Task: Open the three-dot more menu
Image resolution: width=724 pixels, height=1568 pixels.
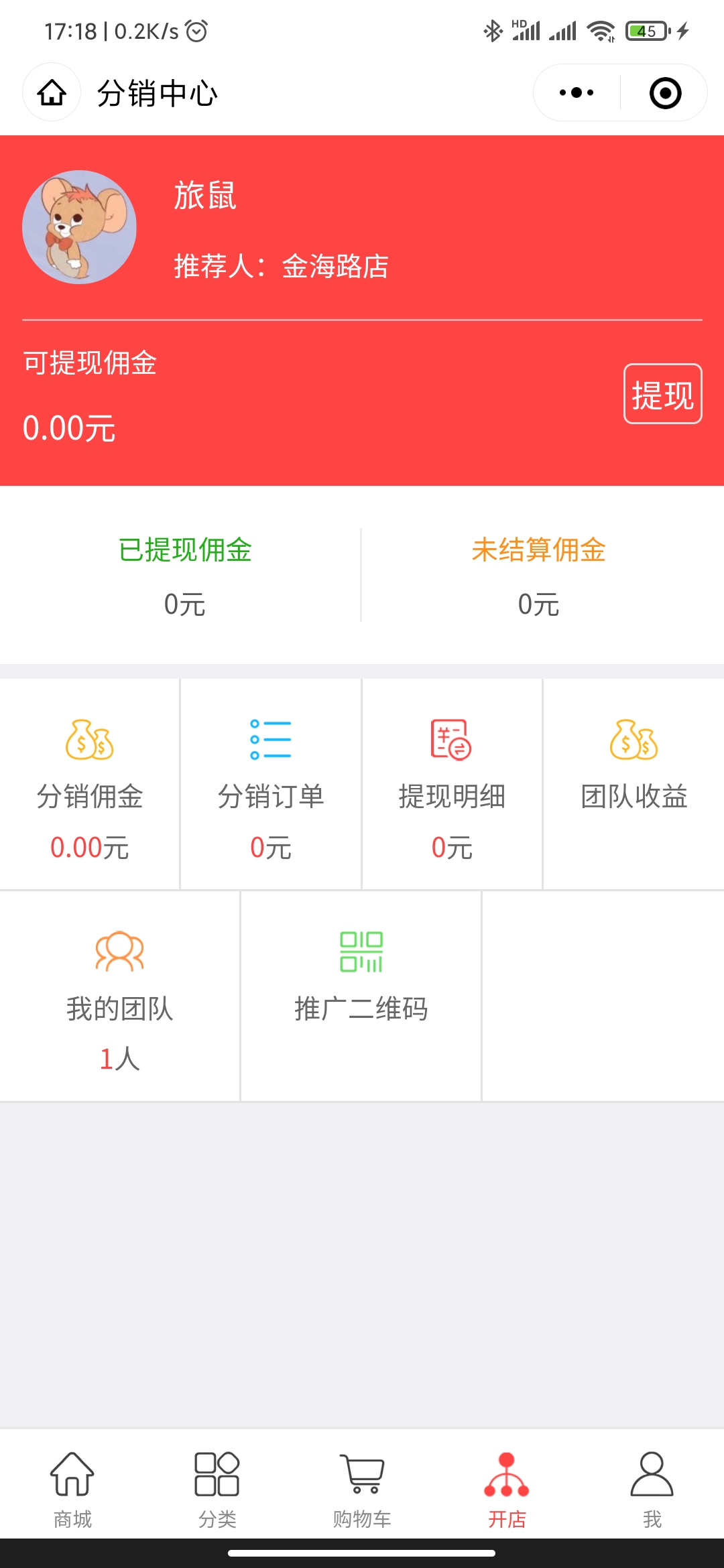Action: point(577,92)
